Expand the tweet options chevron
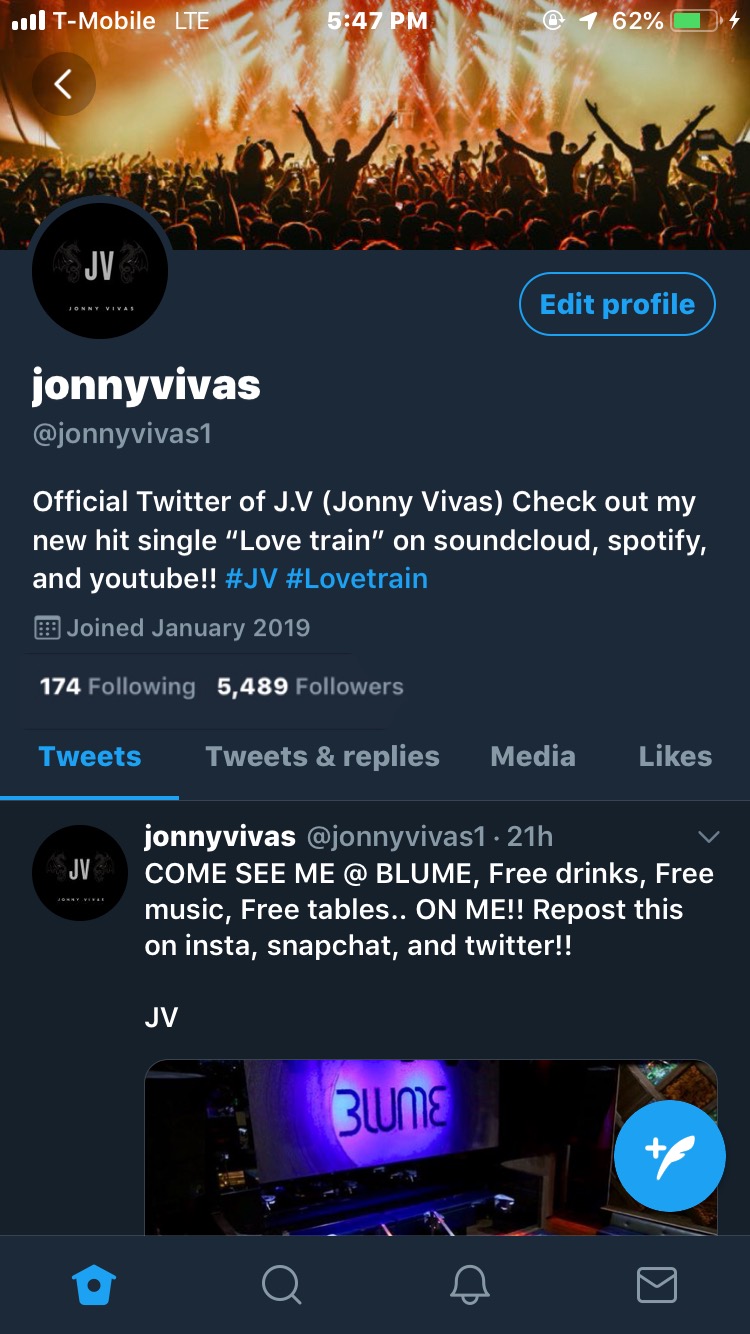Screen dimensions: 750x1334 coord(708,836)
